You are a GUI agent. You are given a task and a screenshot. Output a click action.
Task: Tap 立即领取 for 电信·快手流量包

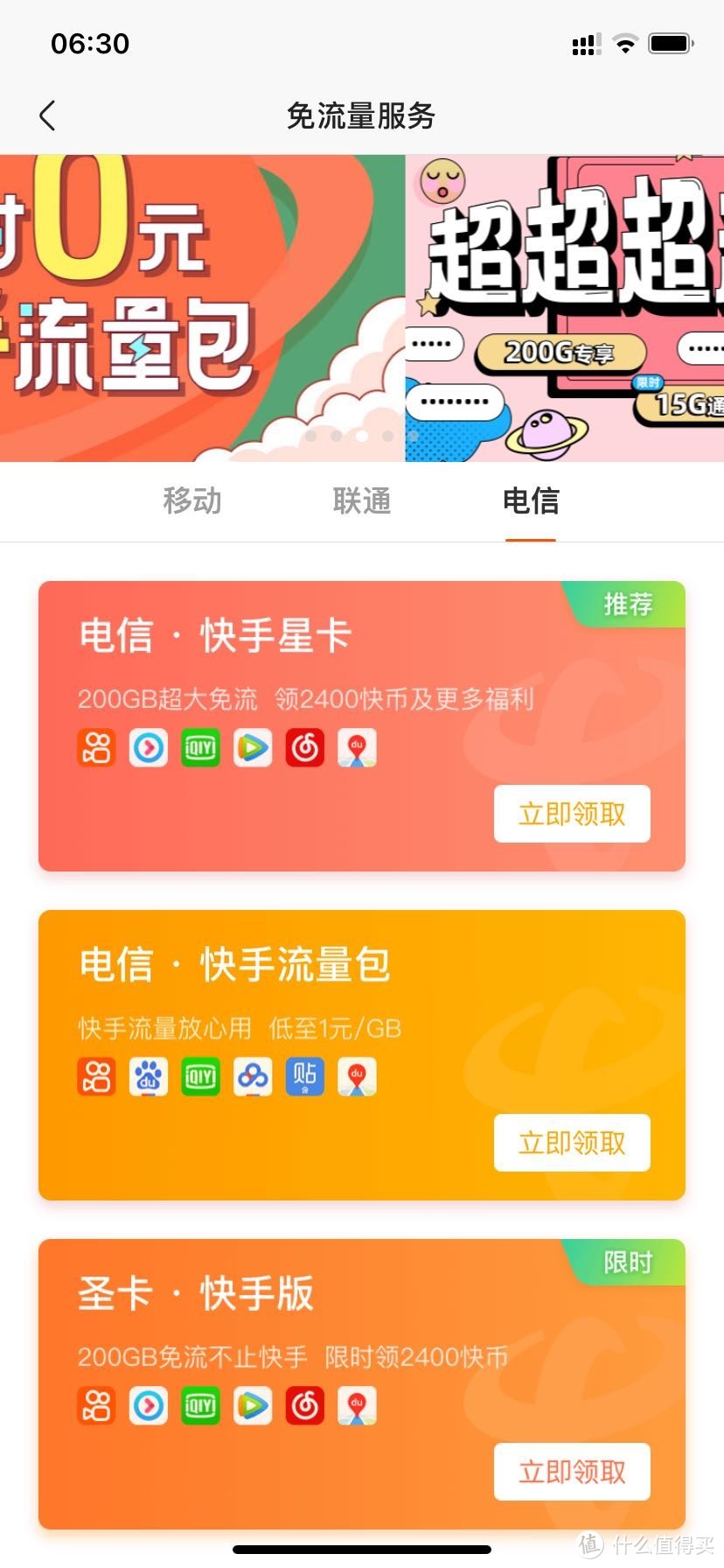click(x=572, y=1143)
